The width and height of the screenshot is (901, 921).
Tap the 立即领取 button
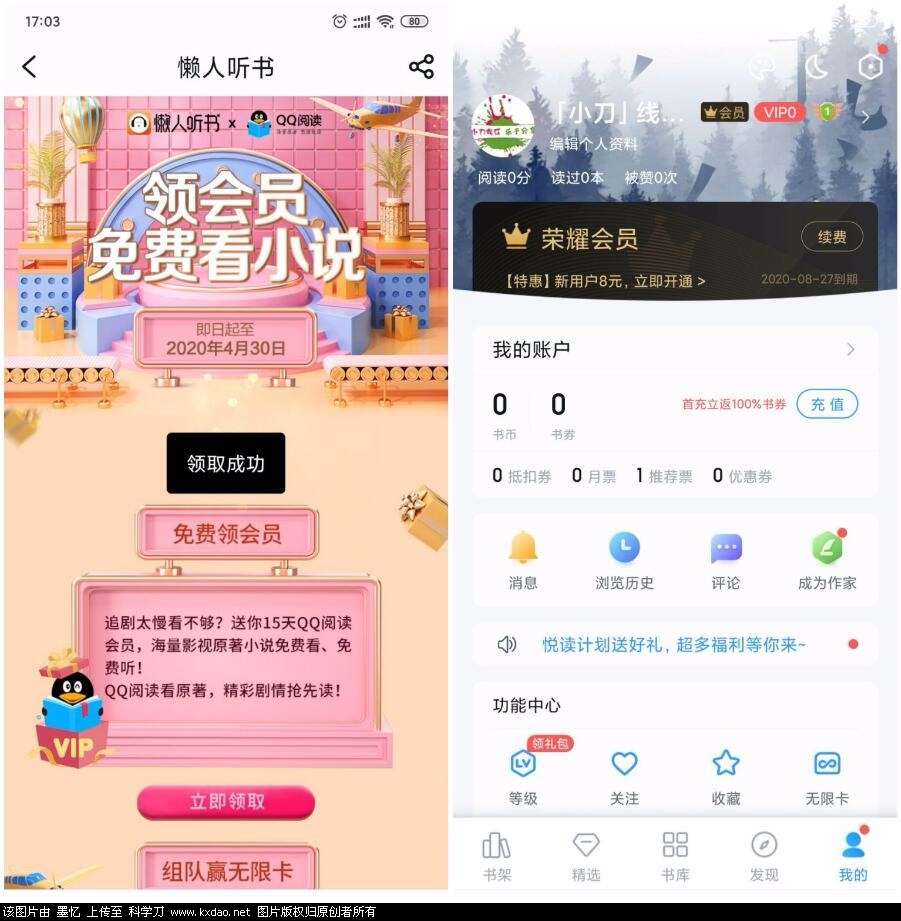[x=226, y=802]
